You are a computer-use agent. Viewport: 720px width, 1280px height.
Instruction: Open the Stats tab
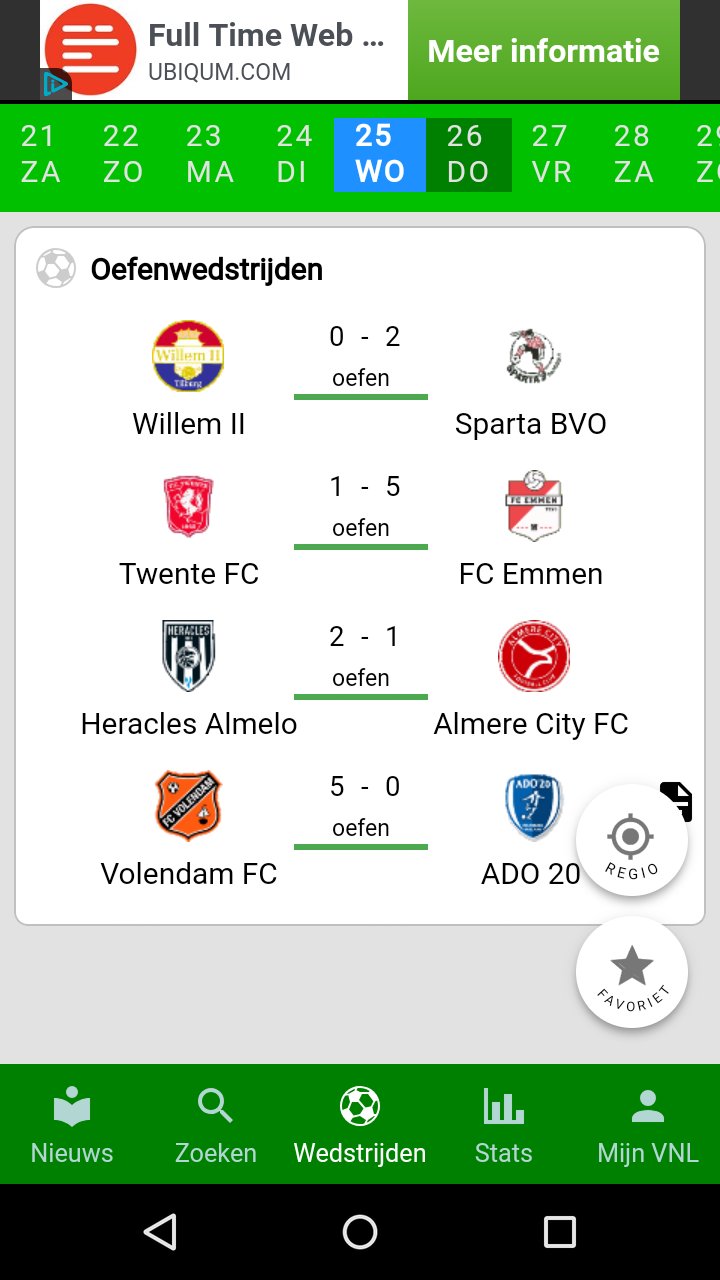504,1125
